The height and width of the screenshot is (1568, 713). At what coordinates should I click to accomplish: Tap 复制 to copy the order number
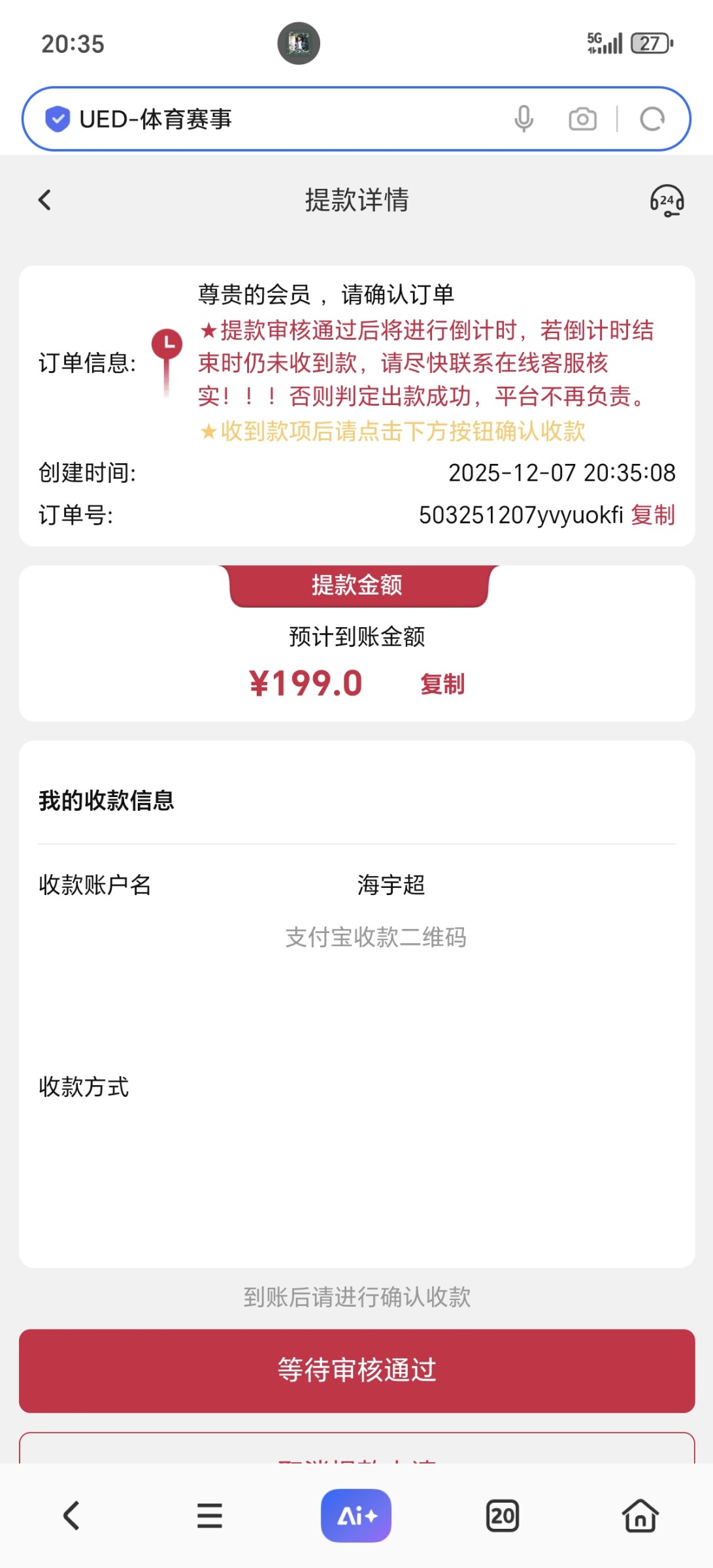654,515
